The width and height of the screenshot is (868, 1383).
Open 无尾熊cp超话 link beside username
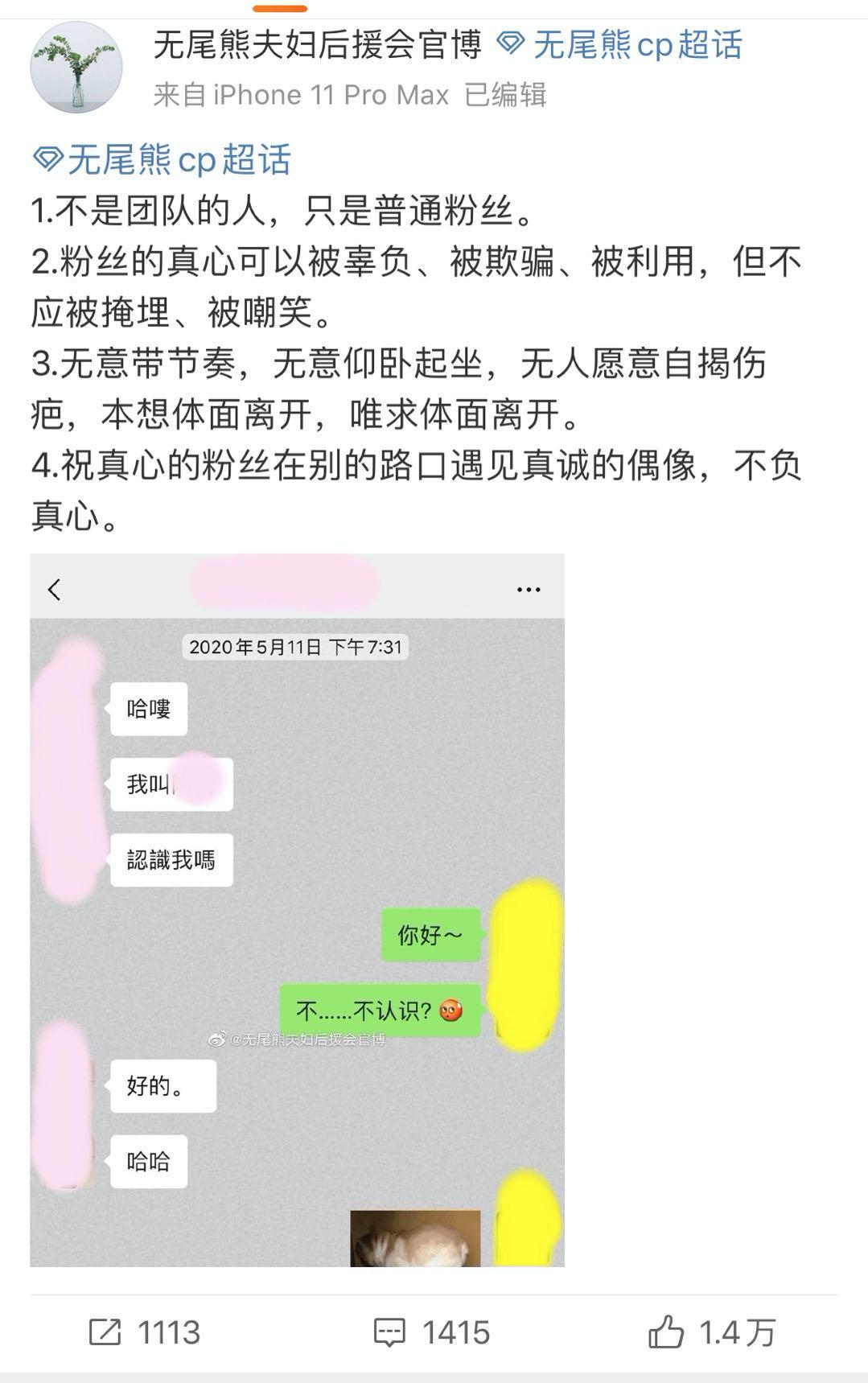619,45
